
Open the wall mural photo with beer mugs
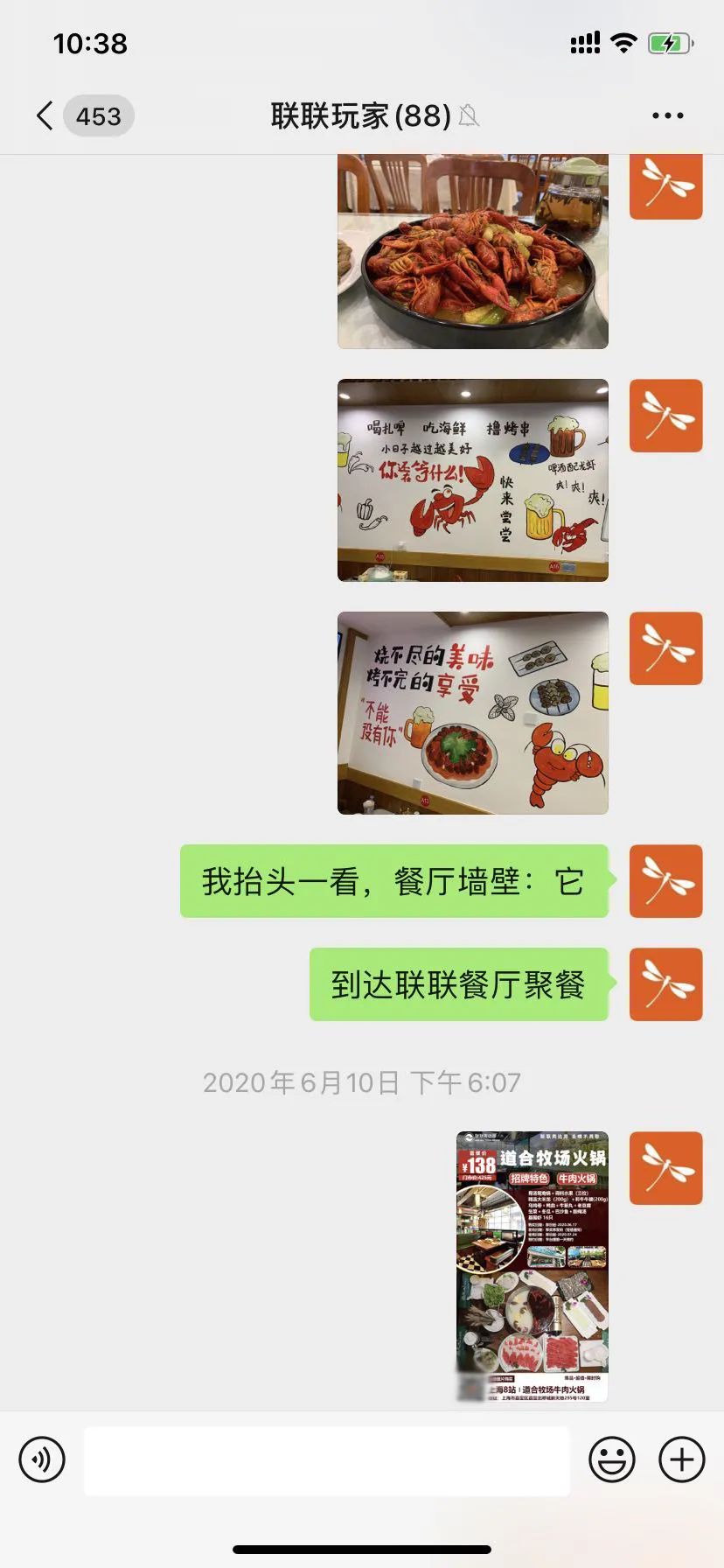(472, 479)
